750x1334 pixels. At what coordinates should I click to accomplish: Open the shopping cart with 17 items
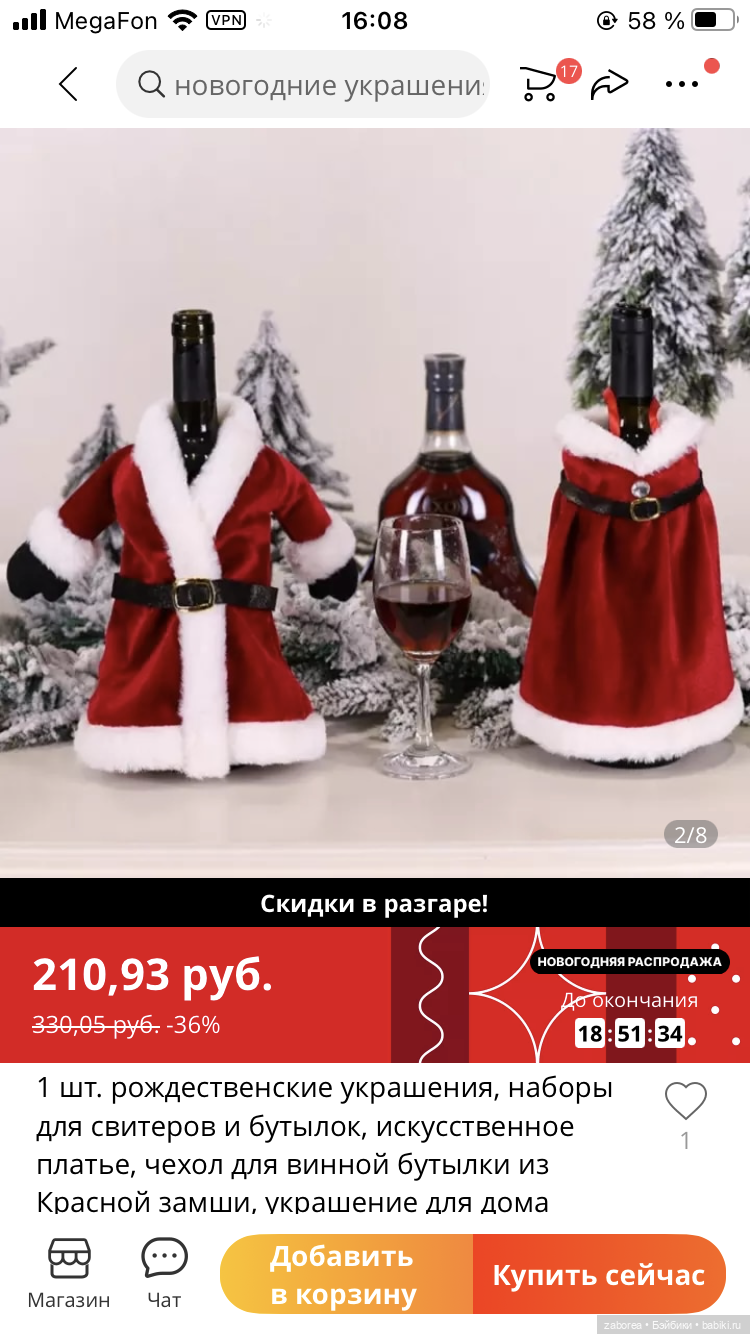click(541, 84)
